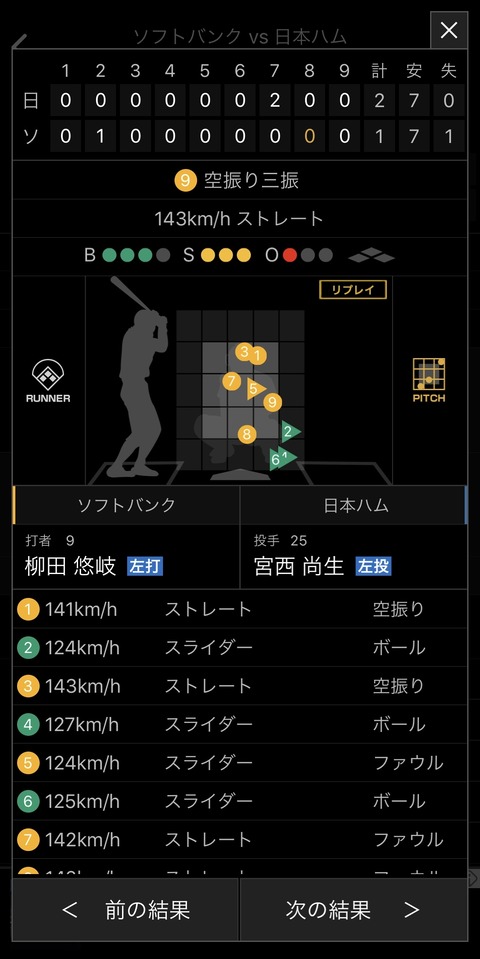Select the 日本ハム team tab
Screen dimensions: 480x959
click(354, 505)
